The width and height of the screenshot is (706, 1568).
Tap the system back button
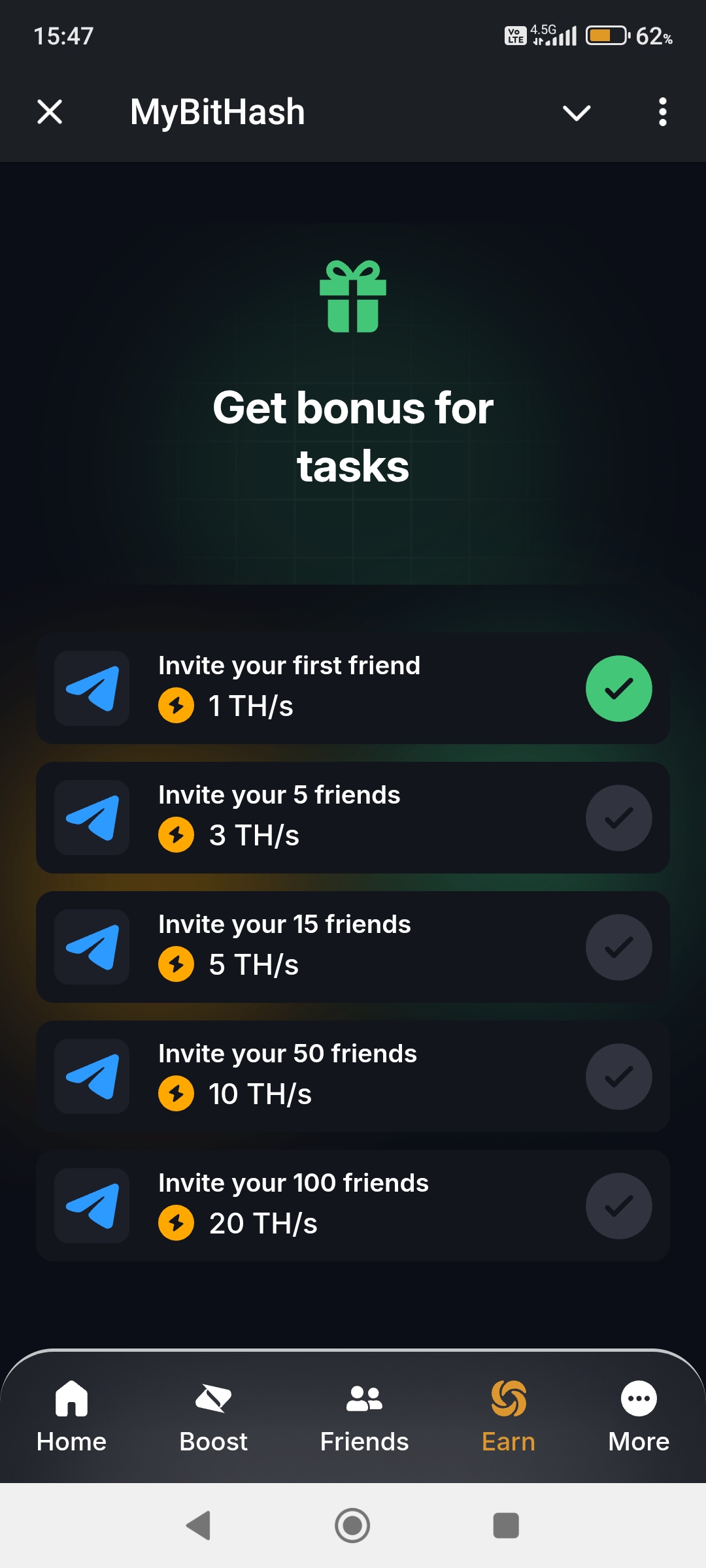coord(198,1526)
